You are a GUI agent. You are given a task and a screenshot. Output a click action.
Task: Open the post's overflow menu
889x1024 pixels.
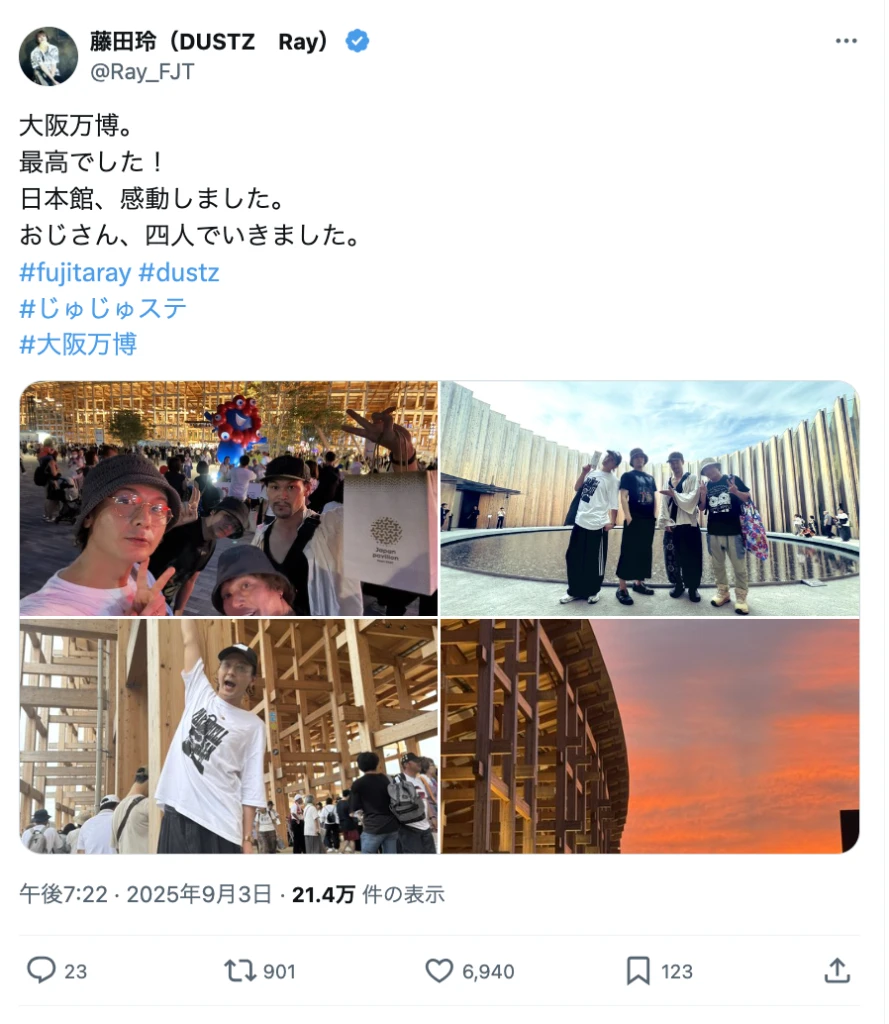(x=846, y=42)
